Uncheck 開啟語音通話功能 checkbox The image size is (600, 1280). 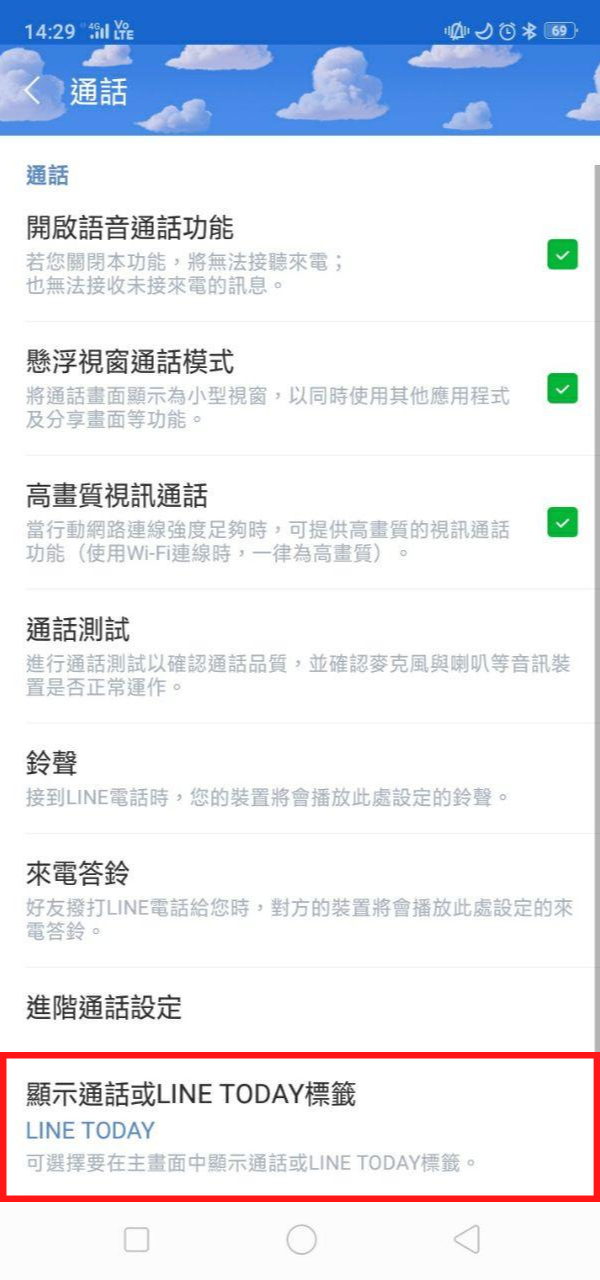[x=562, y=255]
